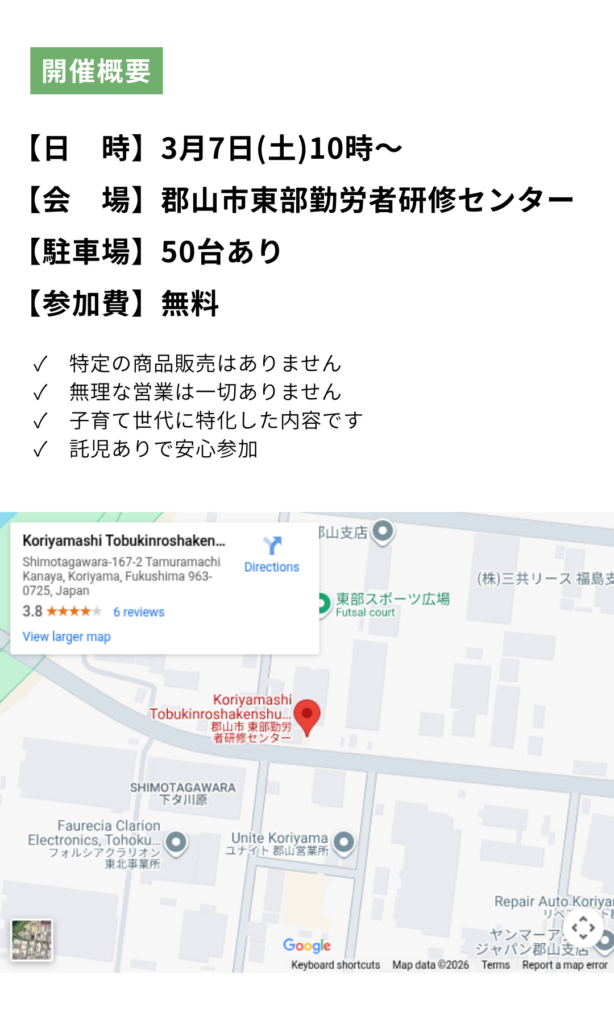Select the Unite Koriyama map marker

point(344,842)
